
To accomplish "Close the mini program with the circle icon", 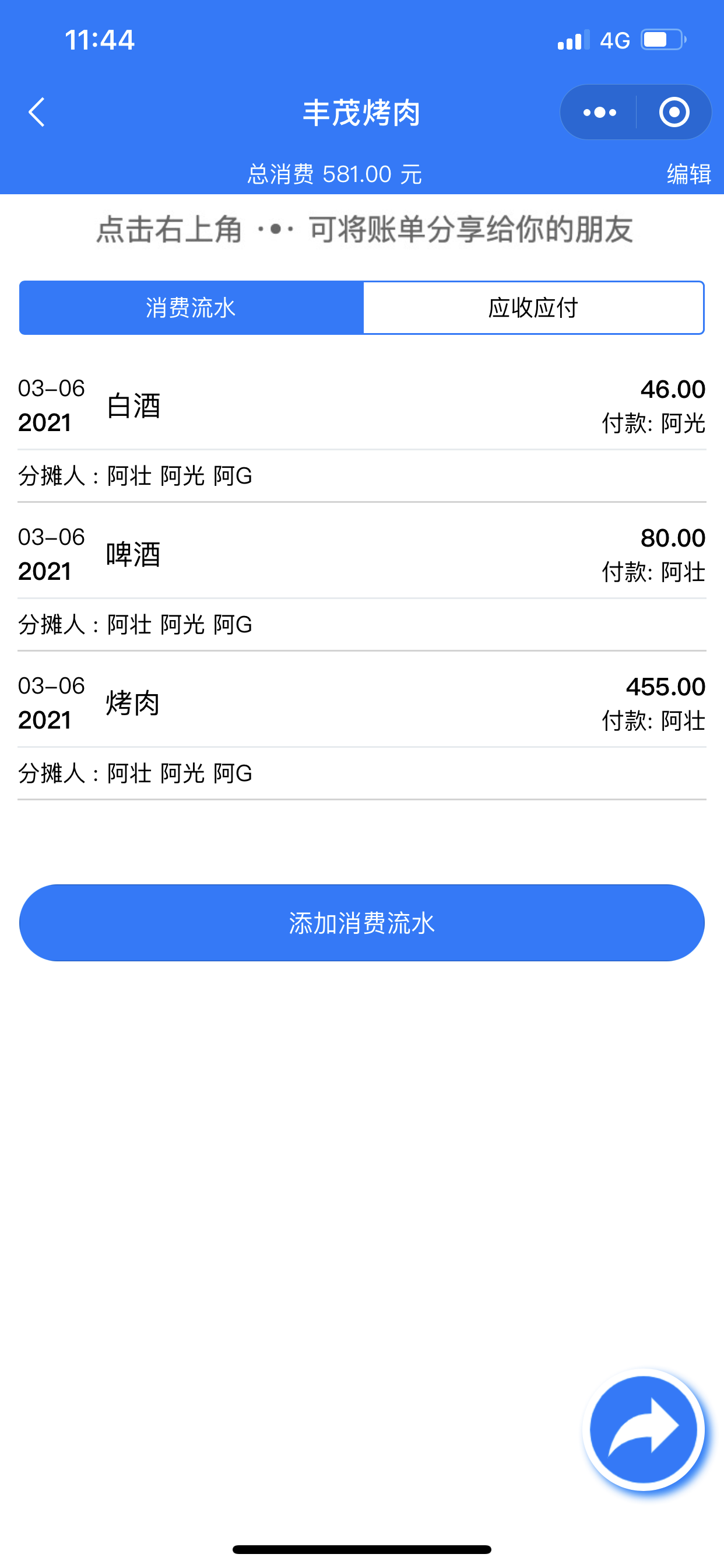I will [674, 113].
